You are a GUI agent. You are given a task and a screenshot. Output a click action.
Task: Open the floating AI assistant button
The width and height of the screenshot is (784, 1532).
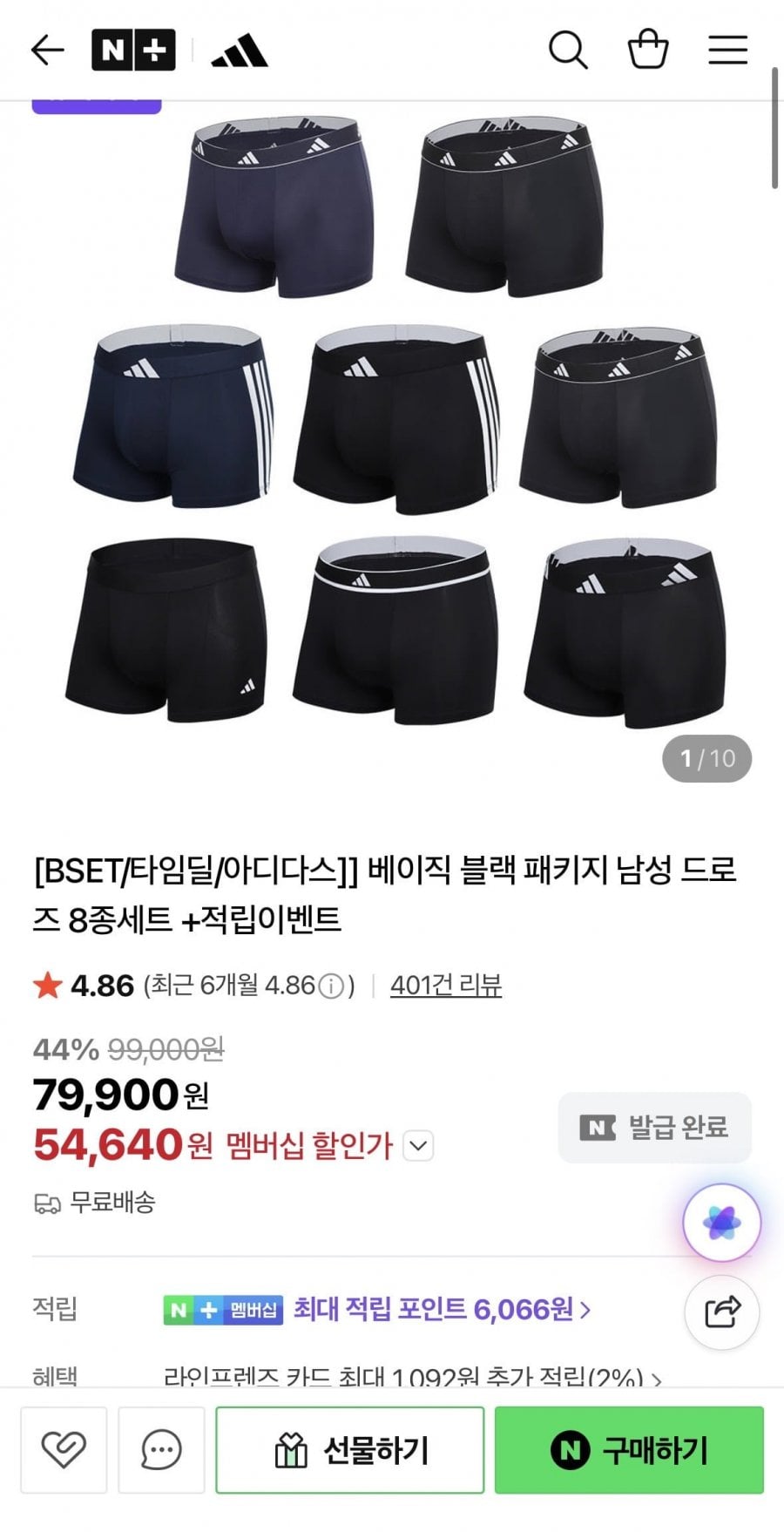pyautogui.click(x=721, y=1223)
